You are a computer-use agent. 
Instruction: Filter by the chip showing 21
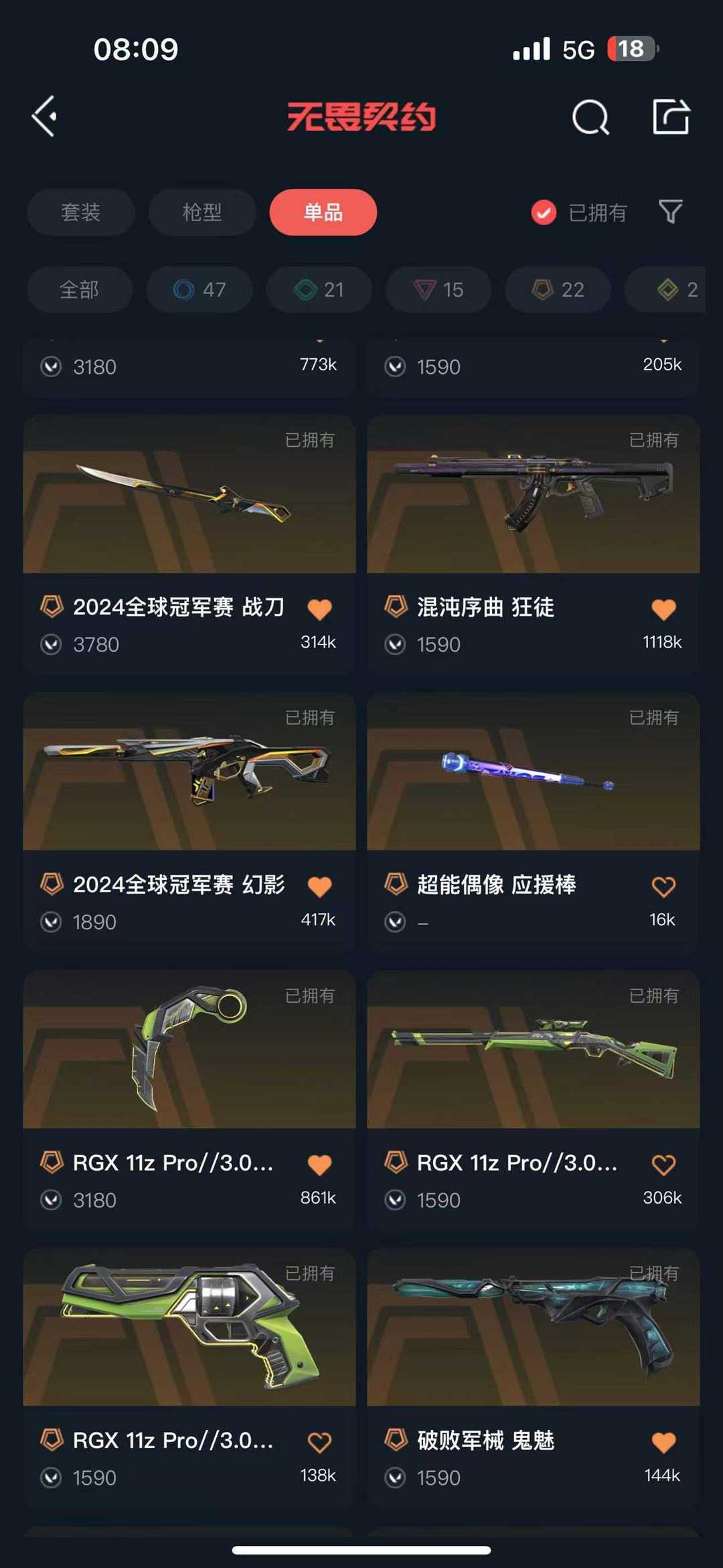[x=319, y=289]
